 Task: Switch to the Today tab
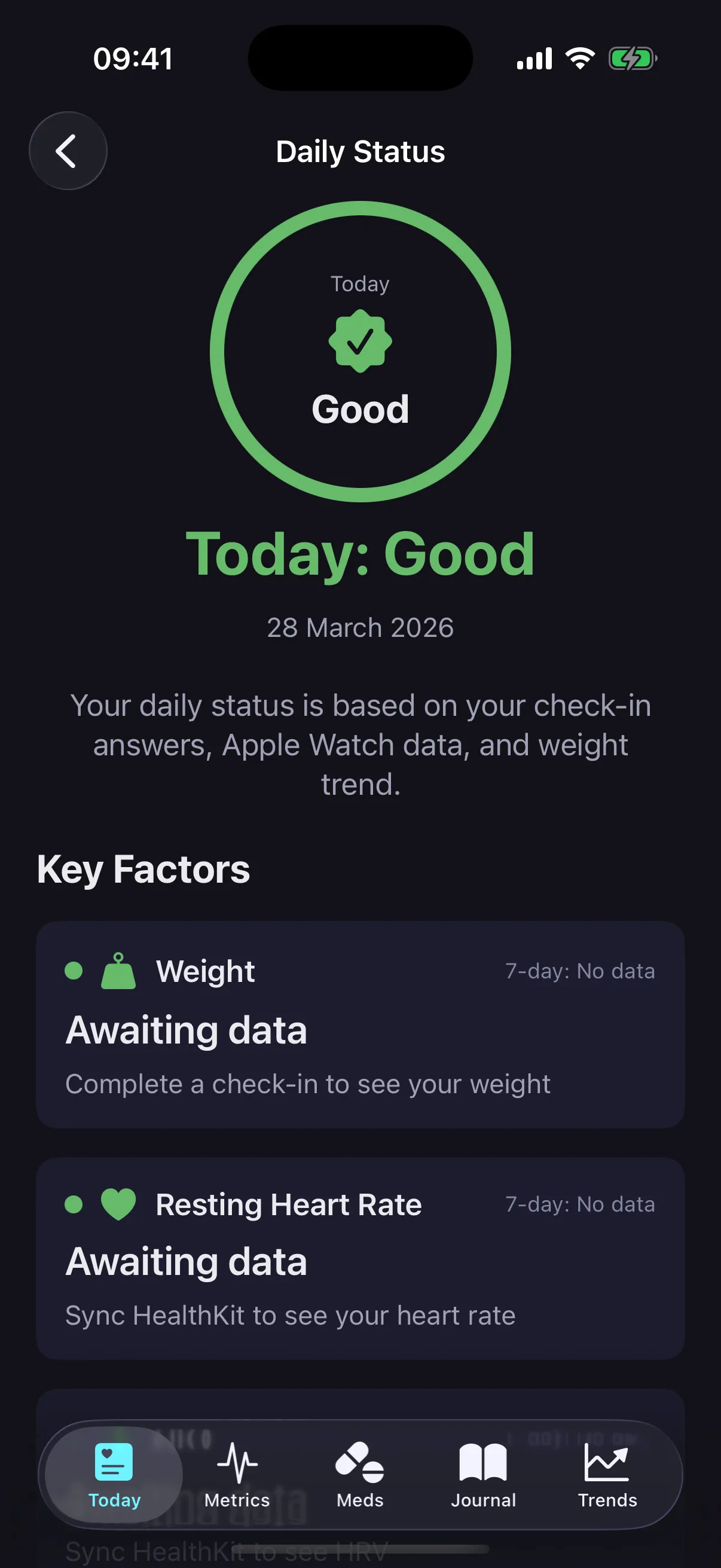point(114,1474)
